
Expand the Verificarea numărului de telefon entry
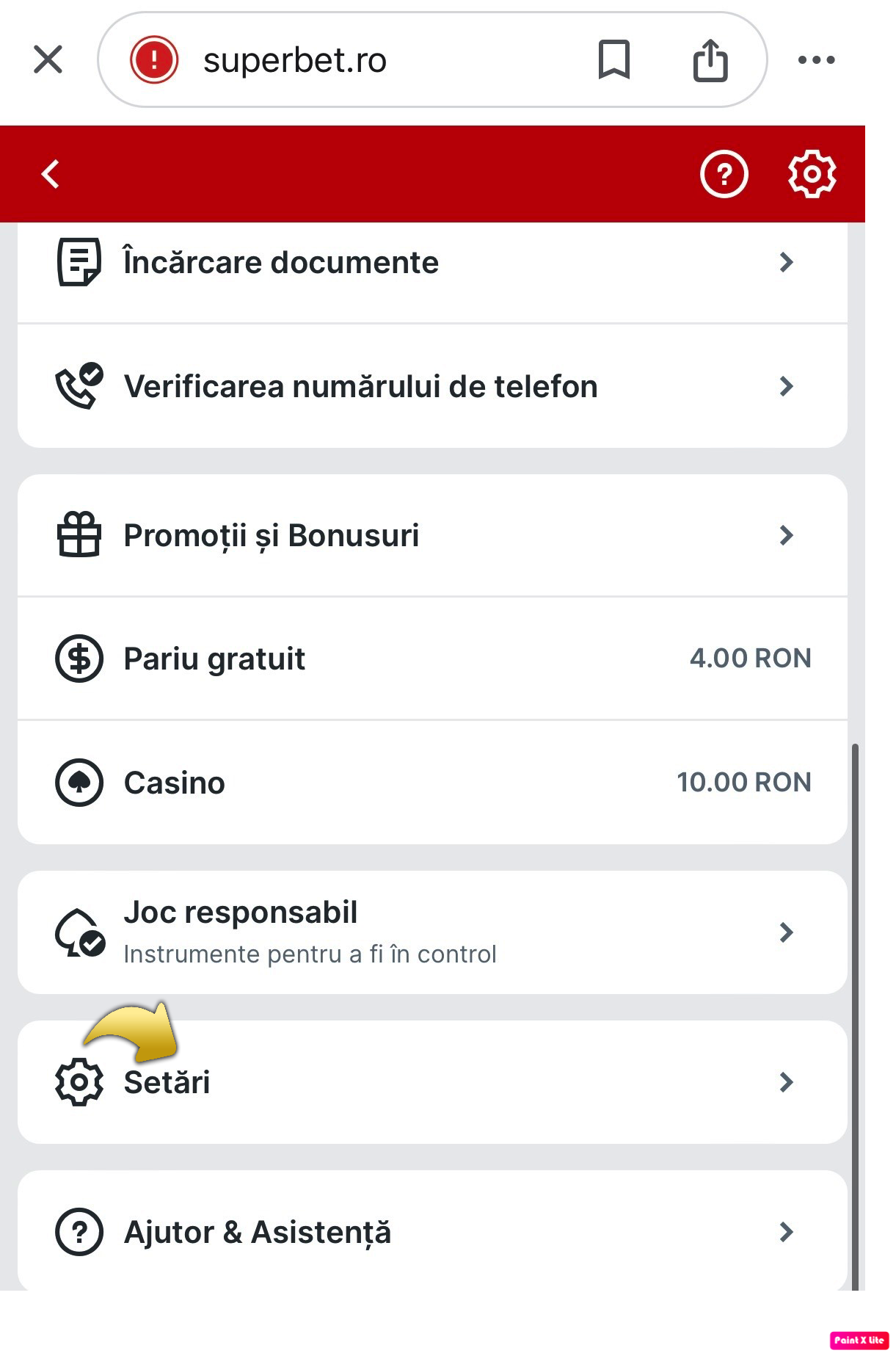pyautogui.click(x=787, y=386)
